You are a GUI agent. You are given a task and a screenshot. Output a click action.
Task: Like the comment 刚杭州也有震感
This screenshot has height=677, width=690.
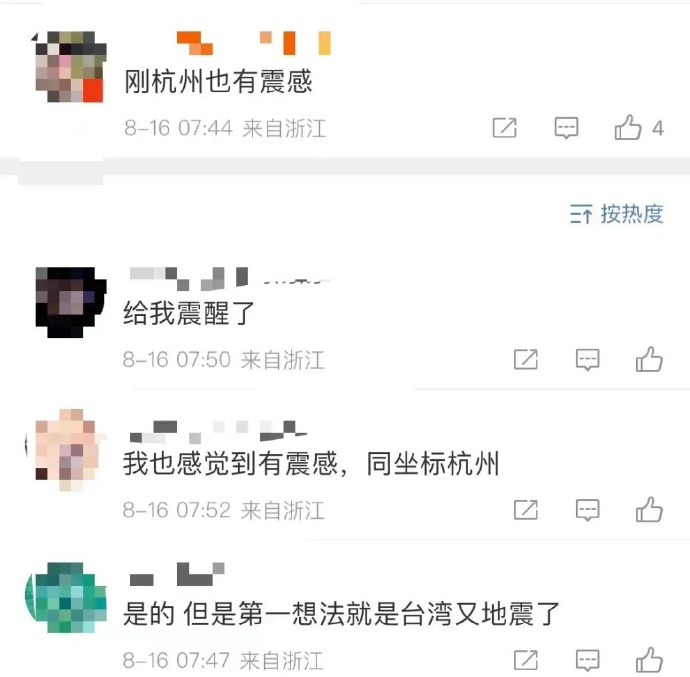[x=629, y=128]
